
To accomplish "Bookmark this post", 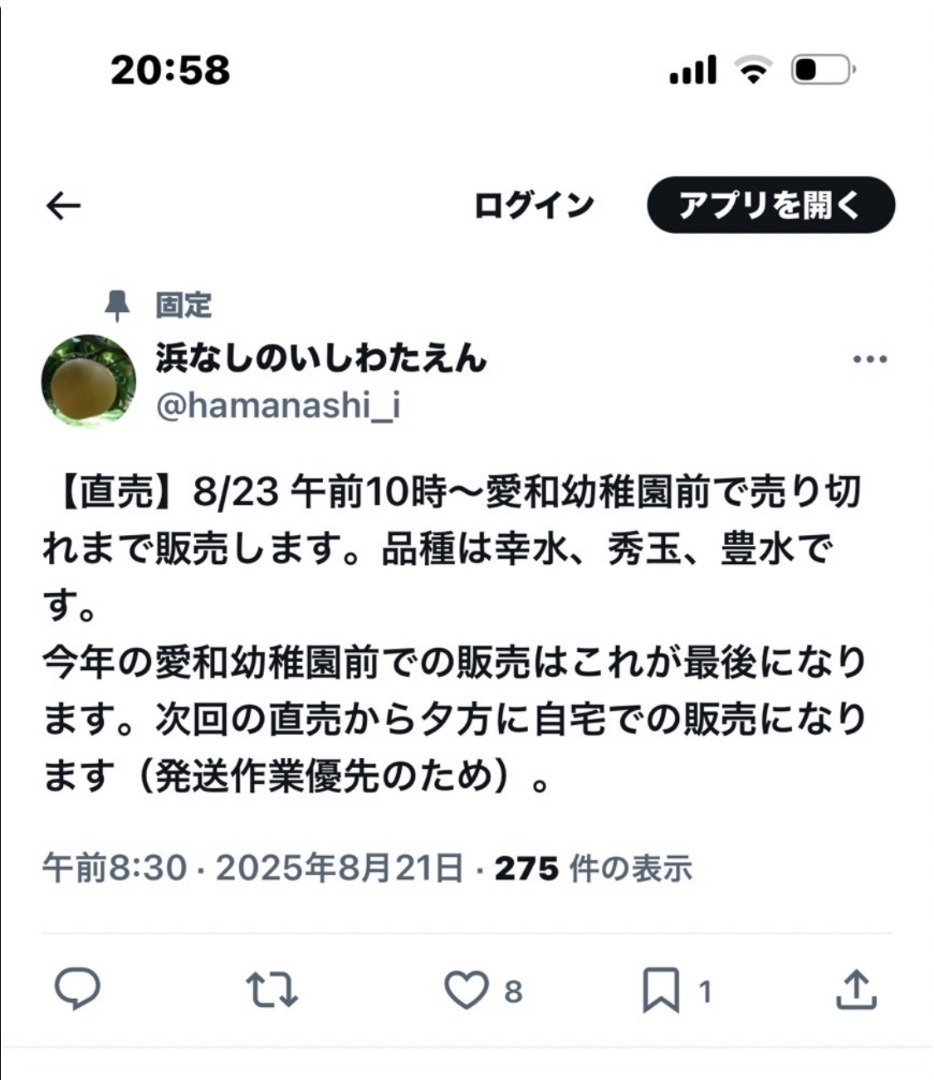I will [661, 990].
